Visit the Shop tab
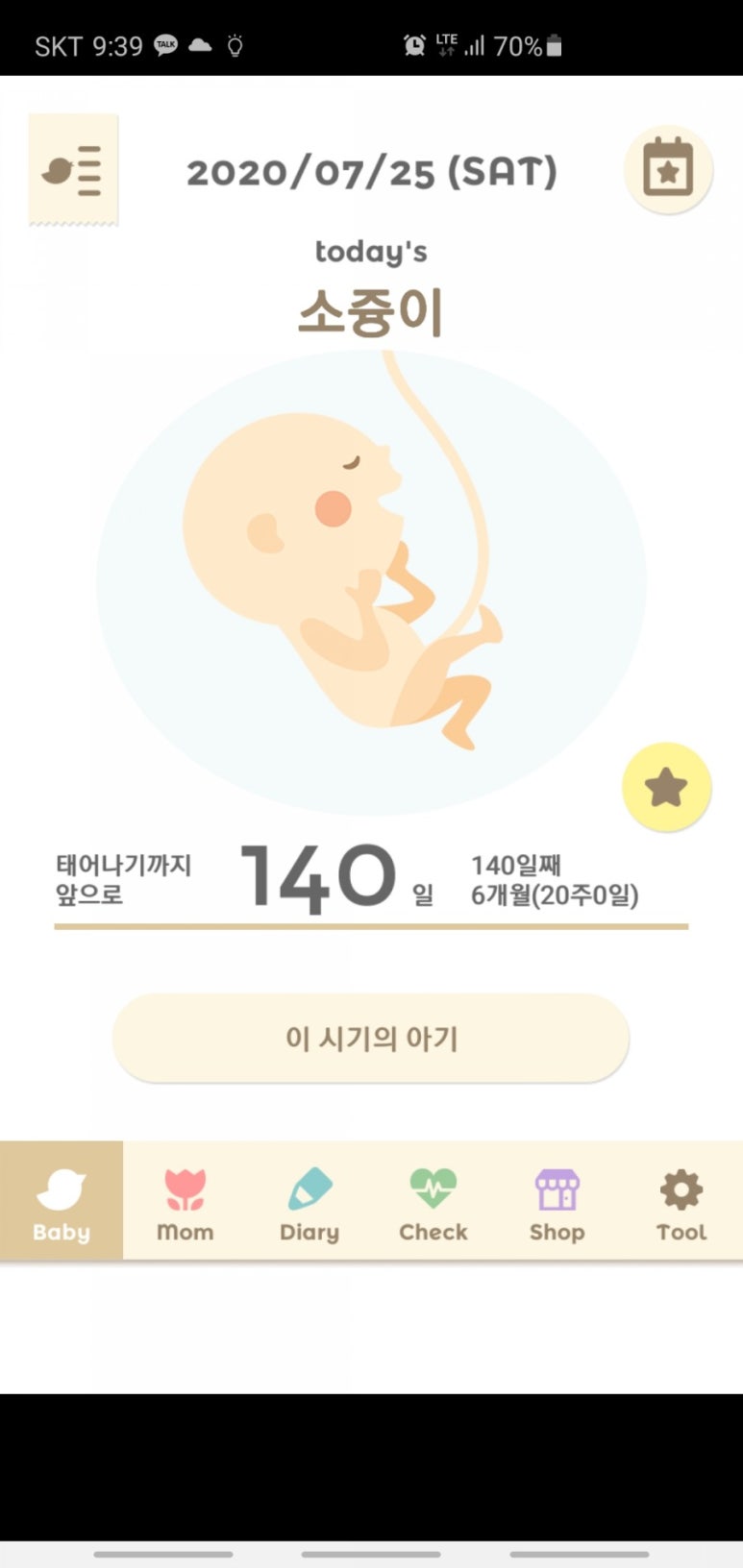The height and width of the screenshot is (1568, 743). [x=557, y=1201]
